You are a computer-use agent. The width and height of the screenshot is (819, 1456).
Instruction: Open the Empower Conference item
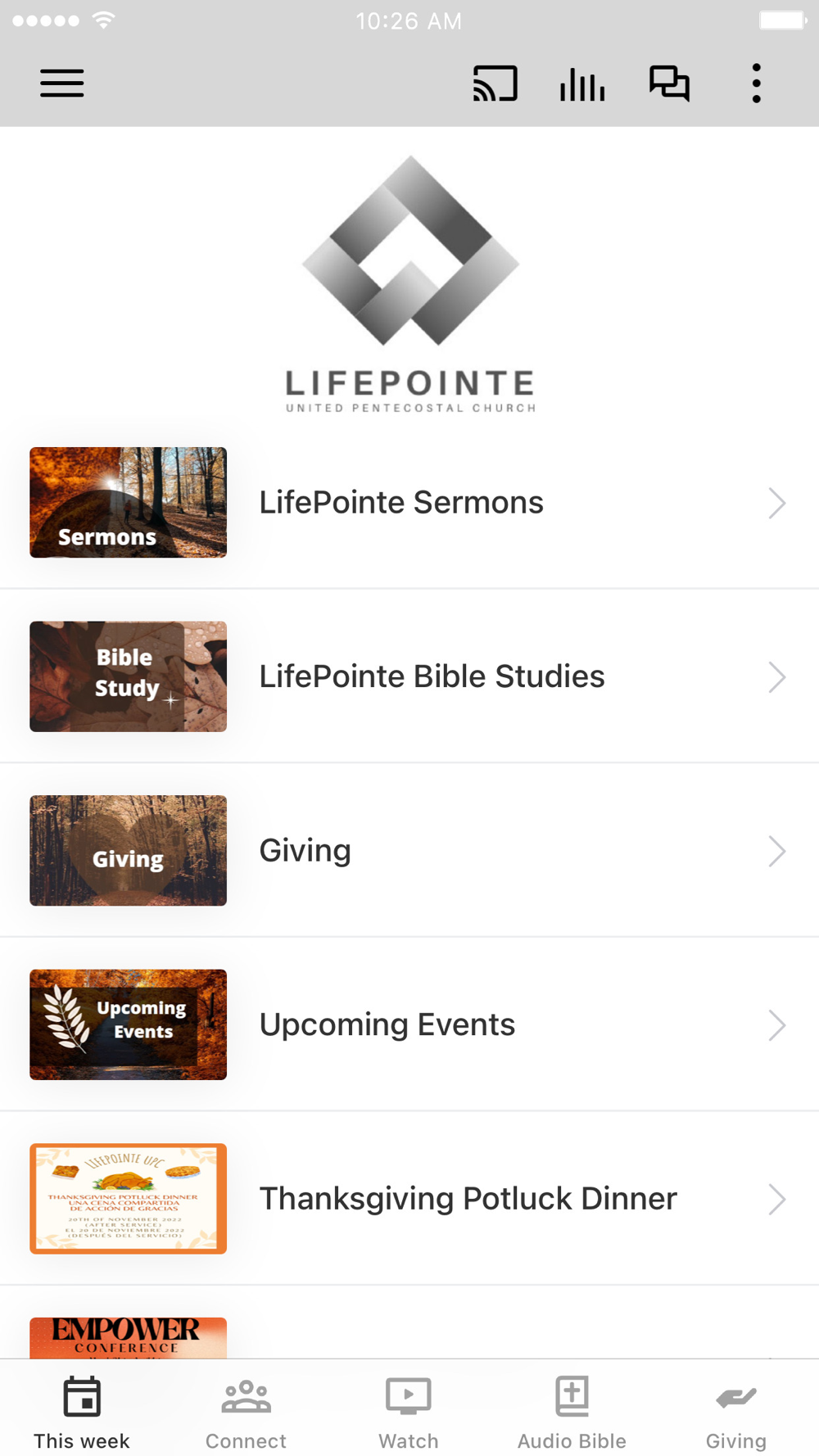pyautogui.click(x=129, y=1338)
